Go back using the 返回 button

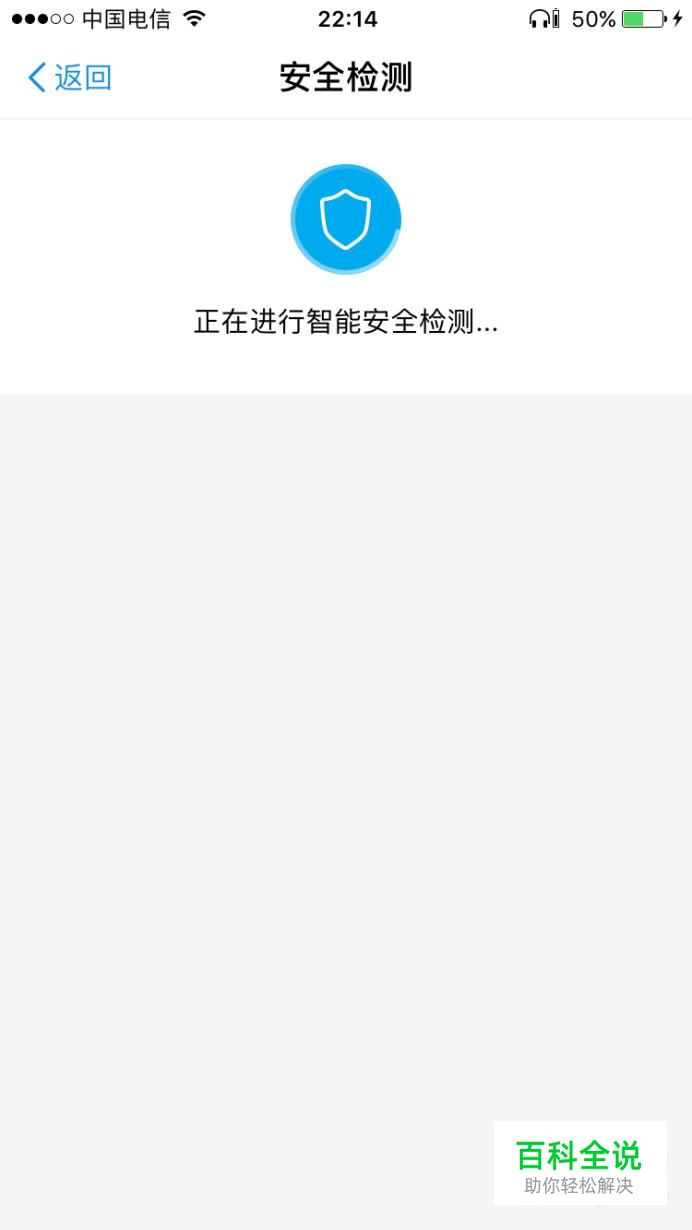[69, 77]
